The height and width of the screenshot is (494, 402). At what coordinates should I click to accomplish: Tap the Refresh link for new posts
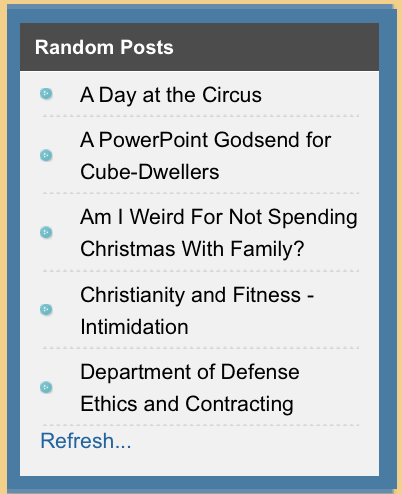pyautogui.click(x=86, y=441)
